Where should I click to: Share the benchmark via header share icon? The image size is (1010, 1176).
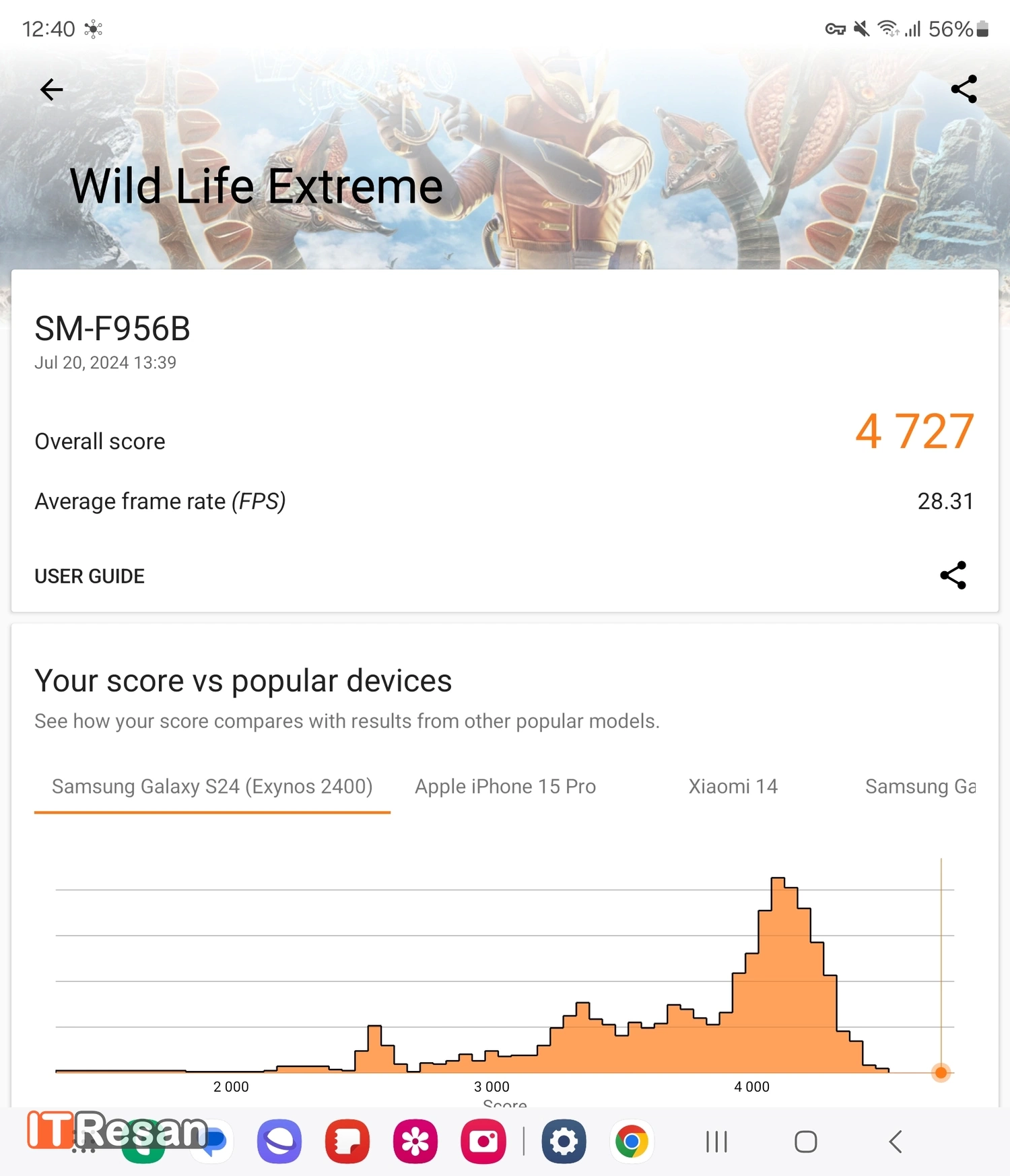click(x=964, y=90)
